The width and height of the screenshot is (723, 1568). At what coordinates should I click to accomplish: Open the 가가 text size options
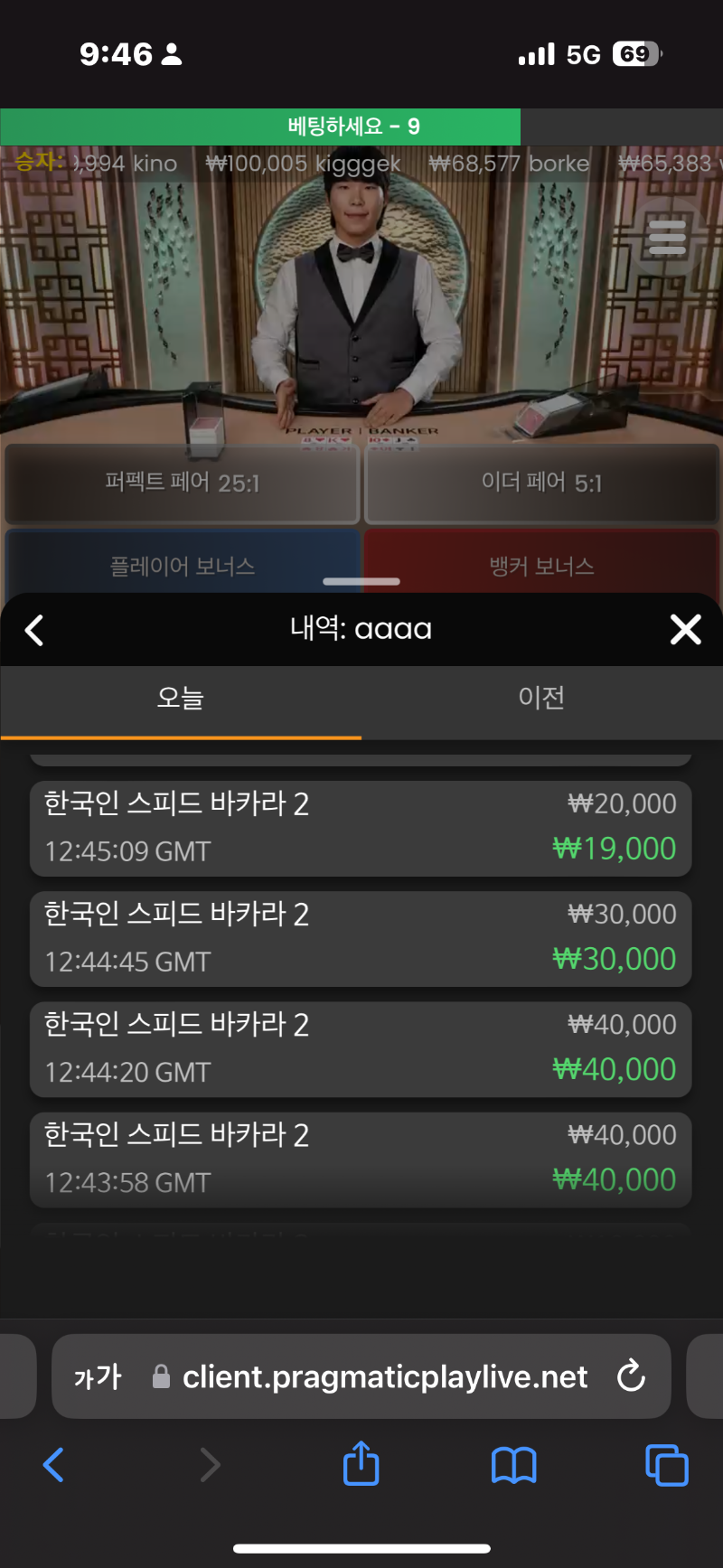(x=97, y=1376)
